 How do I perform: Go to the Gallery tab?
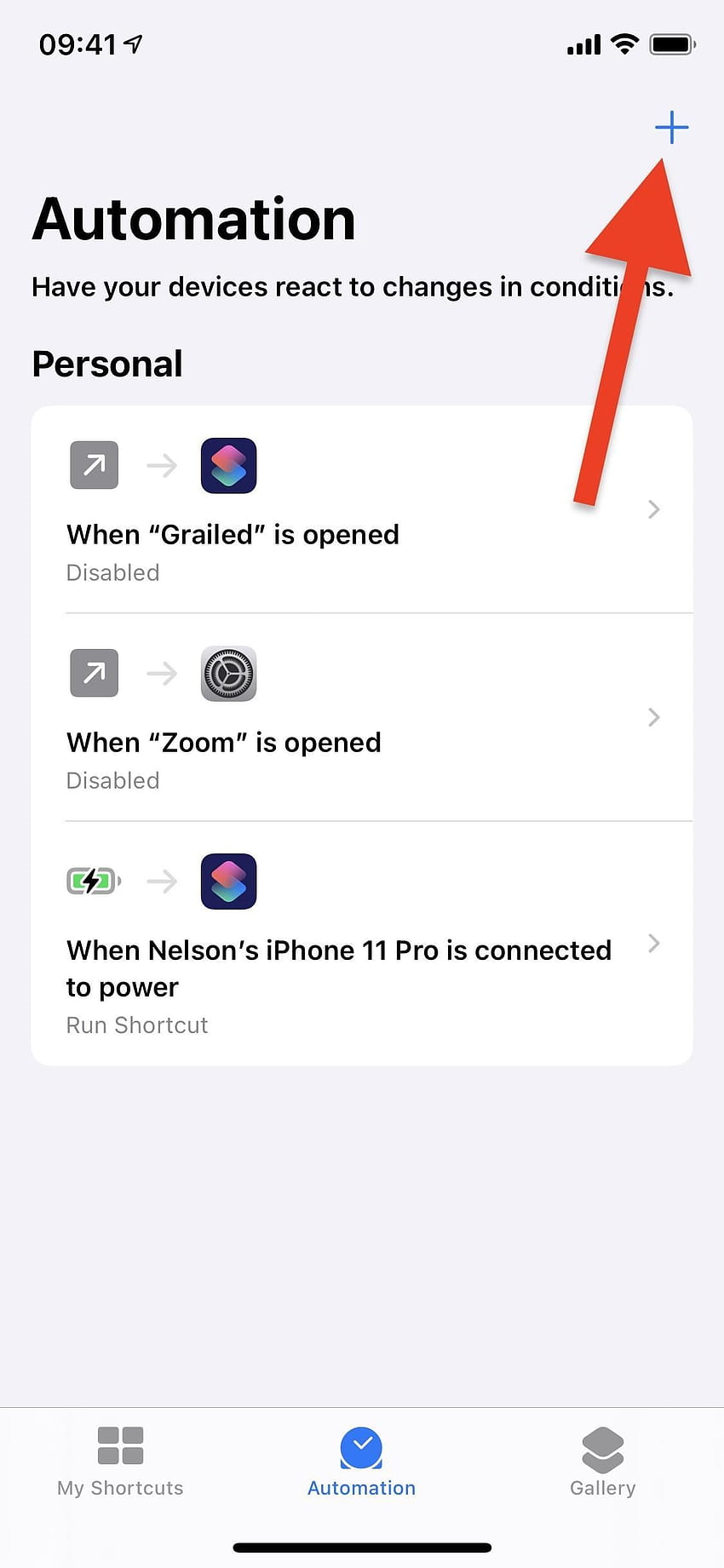click(x=603, y=1462)
